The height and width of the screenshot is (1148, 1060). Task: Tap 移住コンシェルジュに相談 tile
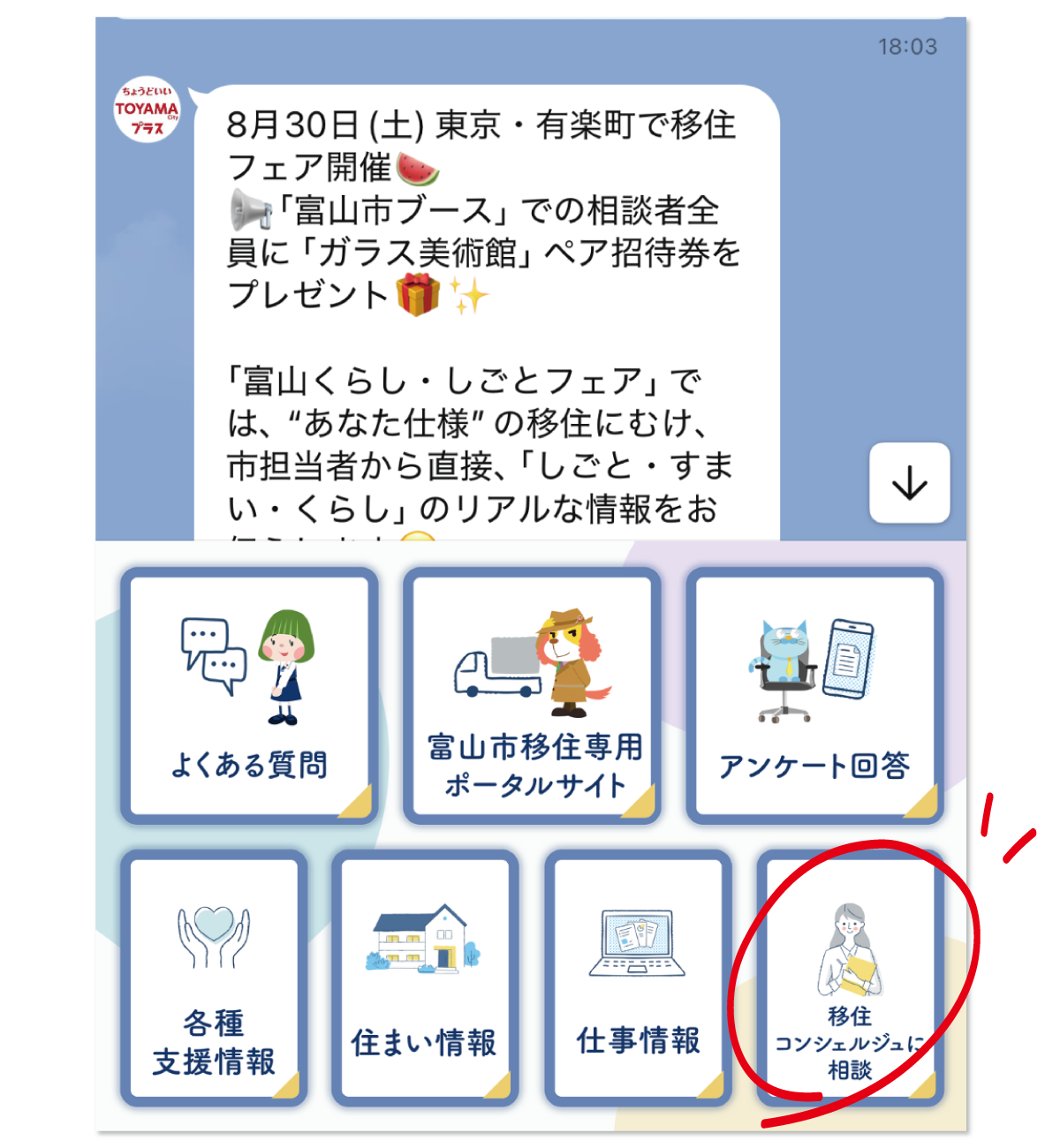pos(850,978)
